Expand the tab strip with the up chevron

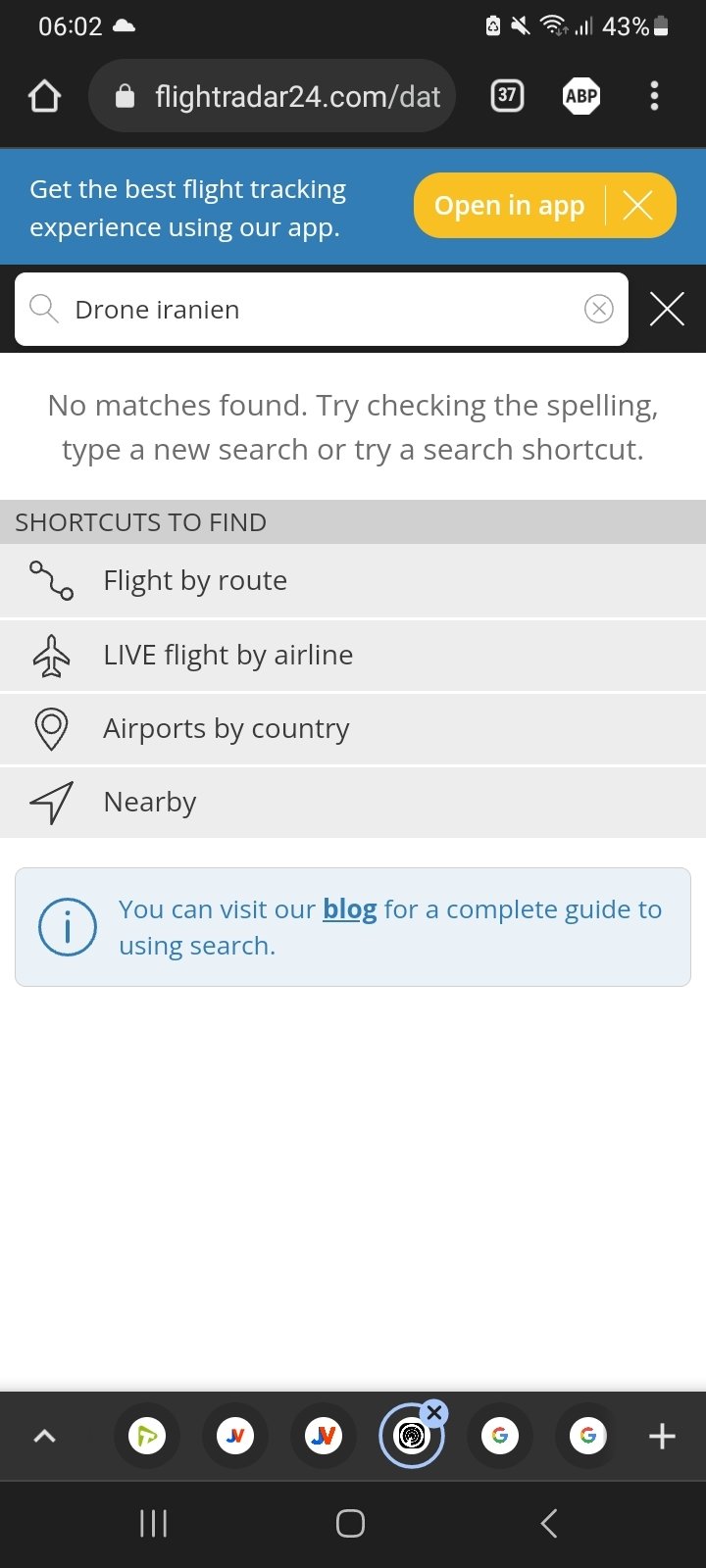(44, 1437)
